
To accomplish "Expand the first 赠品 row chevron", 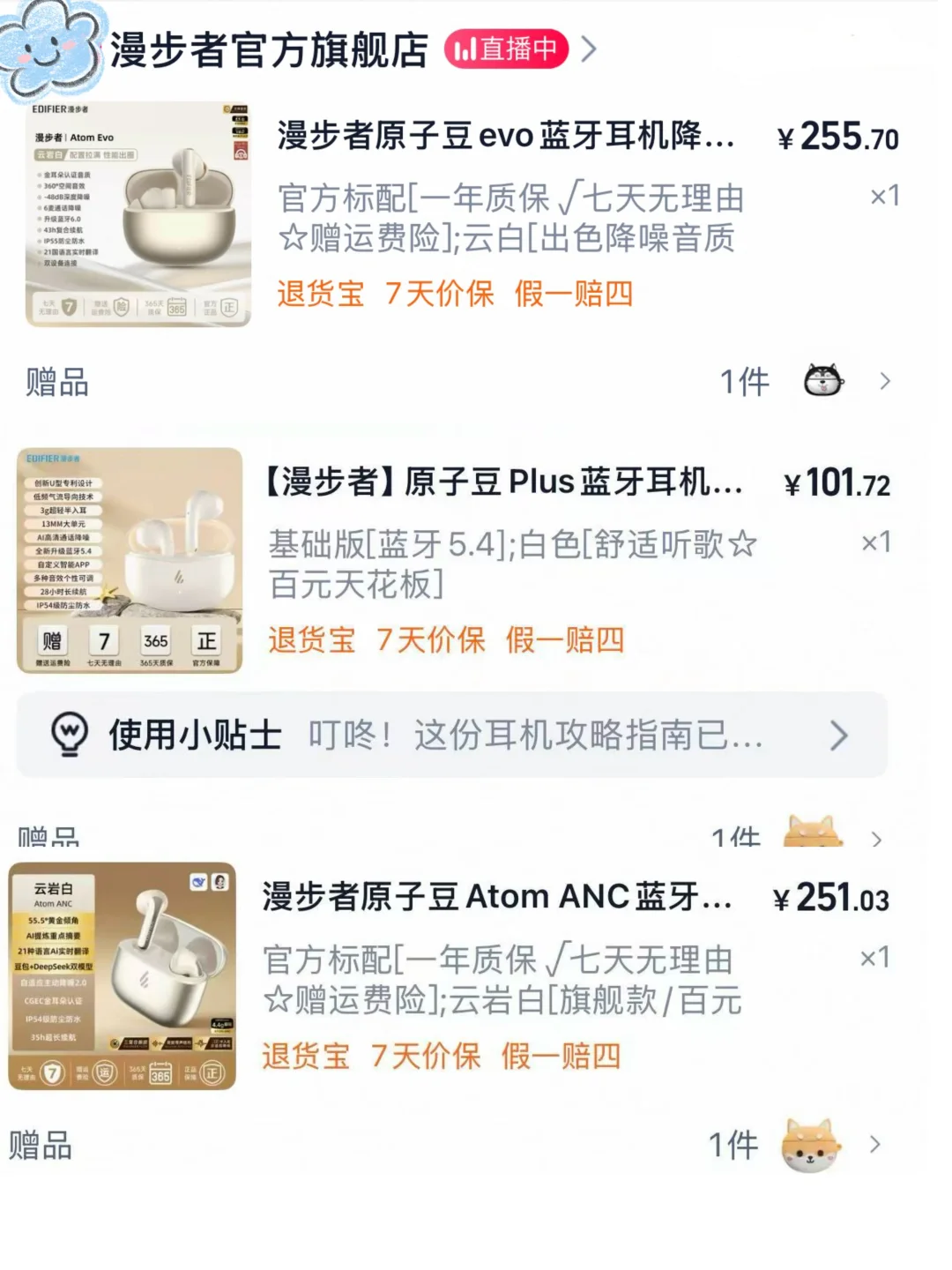I will click(885, 381).
